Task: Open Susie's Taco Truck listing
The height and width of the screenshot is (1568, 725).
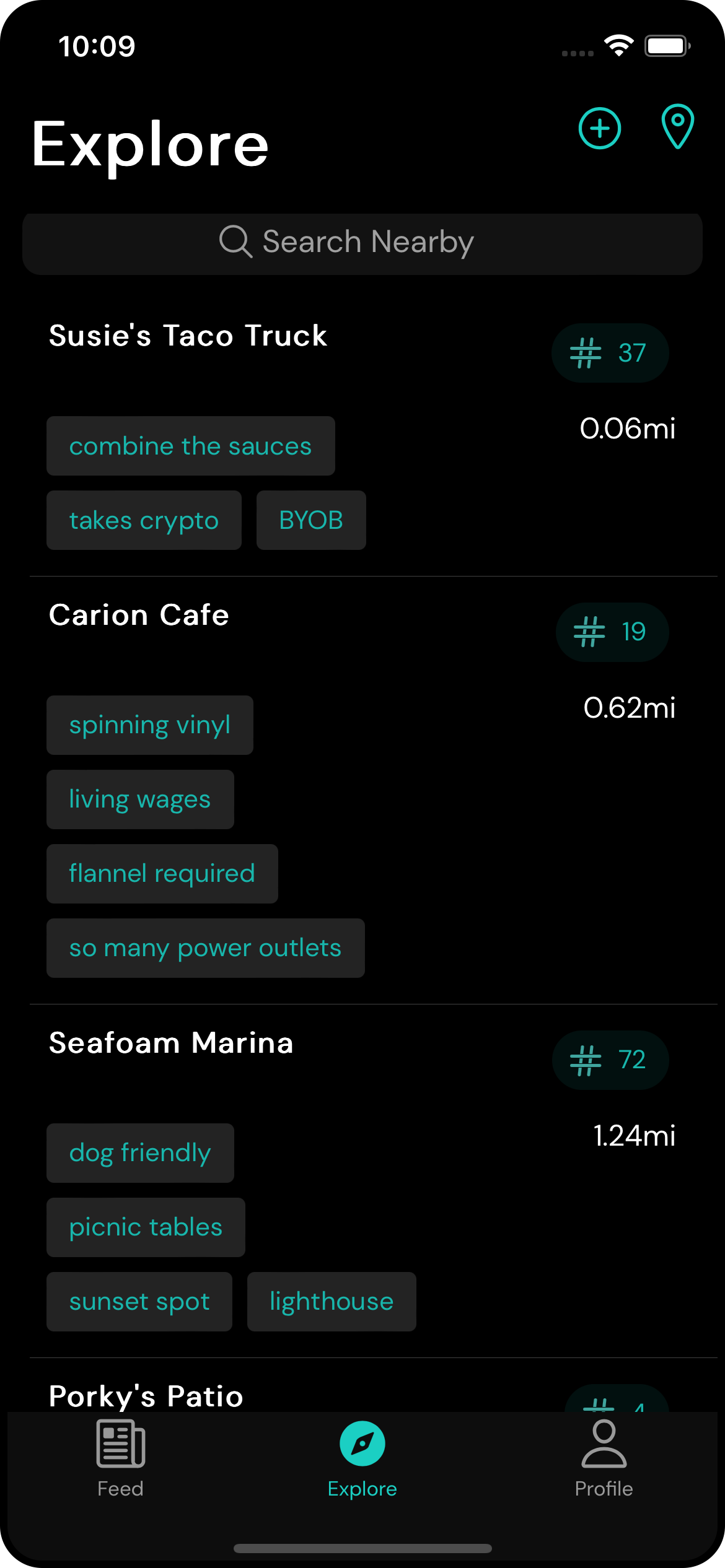Action: click(188, 336)
